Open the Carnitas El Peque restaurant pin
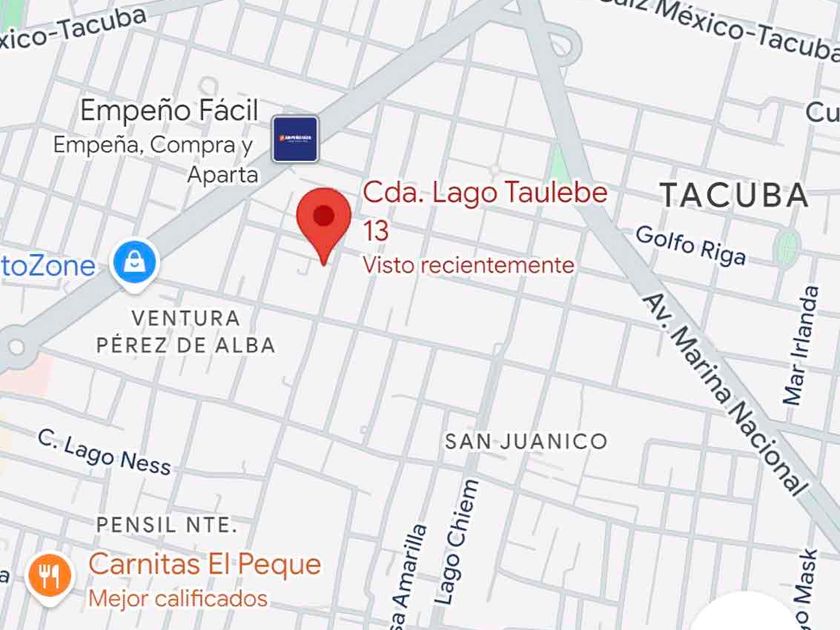 47,574
